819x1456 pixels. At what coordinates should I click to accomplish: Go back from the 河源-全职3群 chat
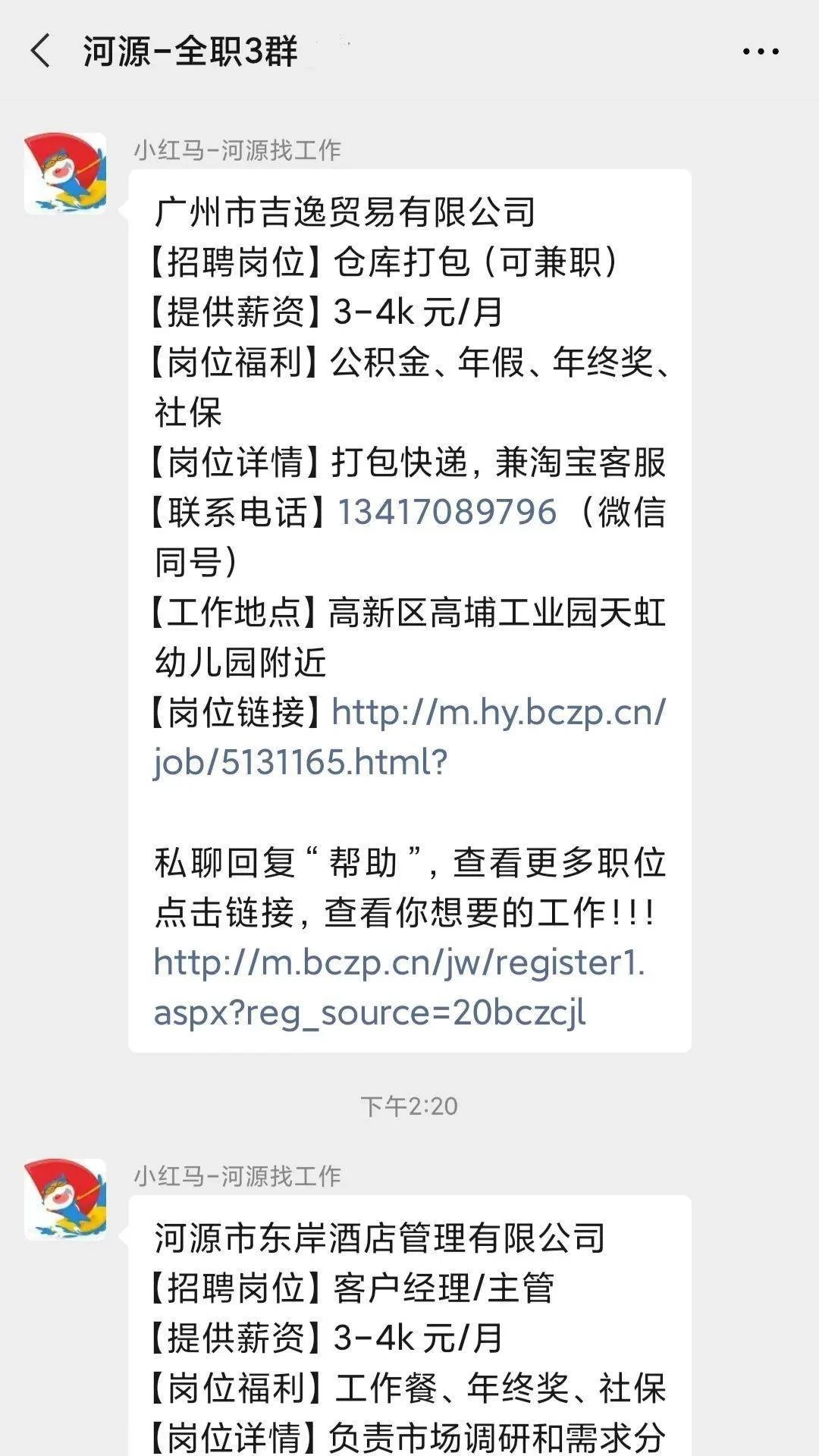(x=41, y=52)
